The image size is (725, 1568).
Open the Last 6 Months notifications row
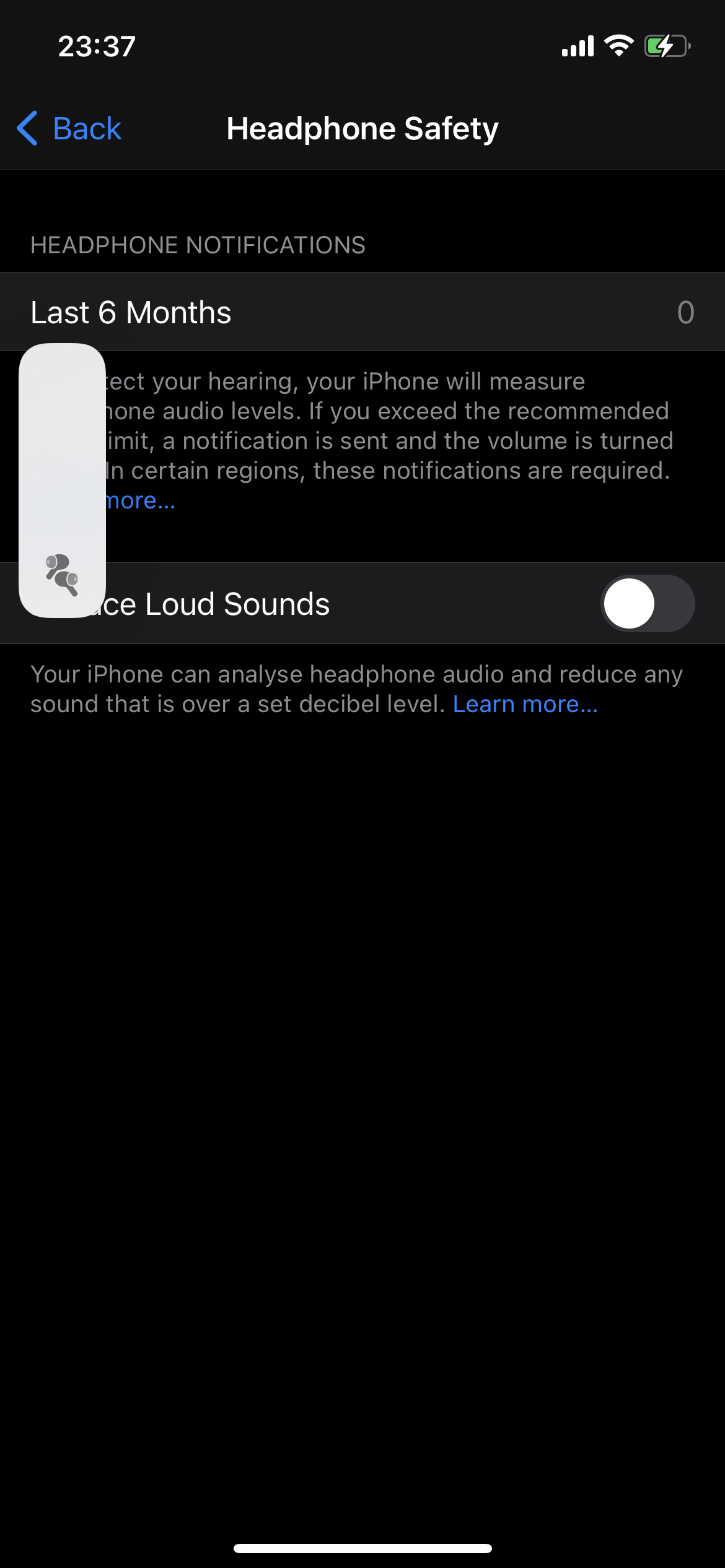(362, 312)
